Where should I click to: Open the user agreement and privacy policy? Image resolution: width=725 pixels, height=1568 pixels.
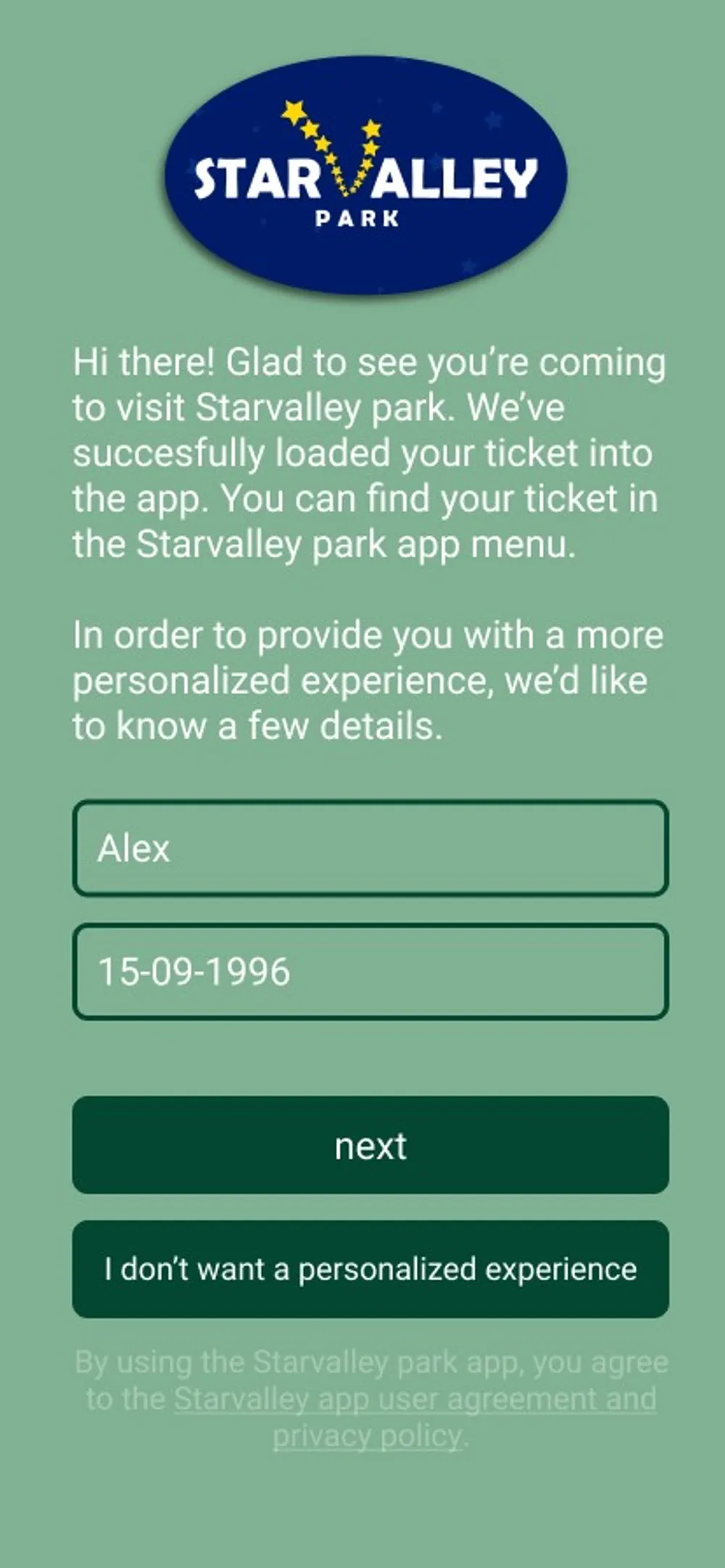click(414, 1399)
